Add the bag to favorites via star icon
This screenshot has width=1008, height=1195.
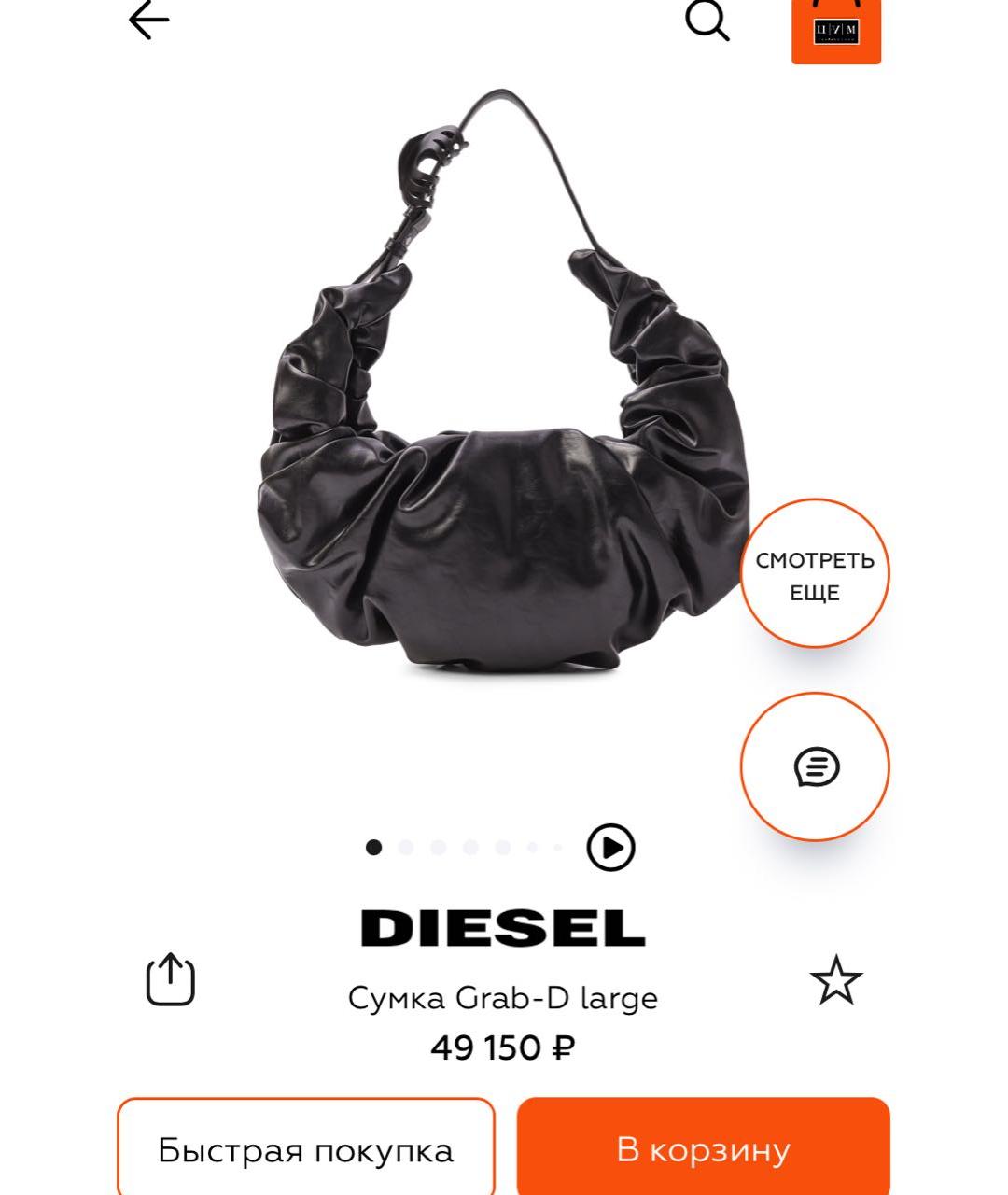click(838, 979)
